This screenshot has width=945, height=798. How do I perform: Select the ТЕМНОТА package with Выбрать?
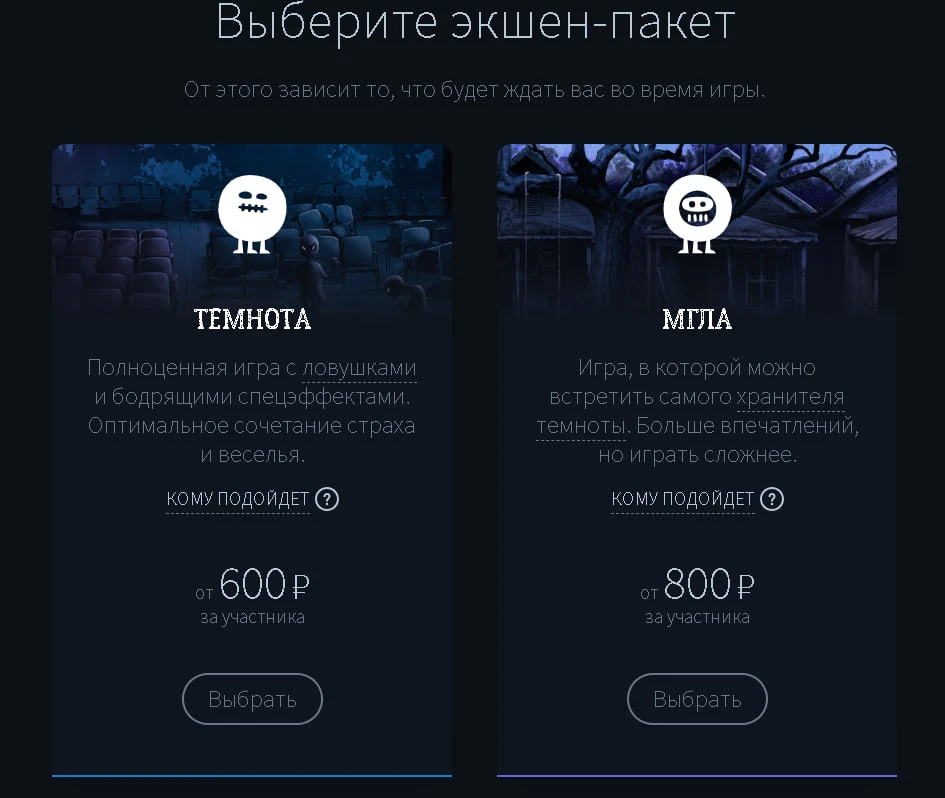252,699
